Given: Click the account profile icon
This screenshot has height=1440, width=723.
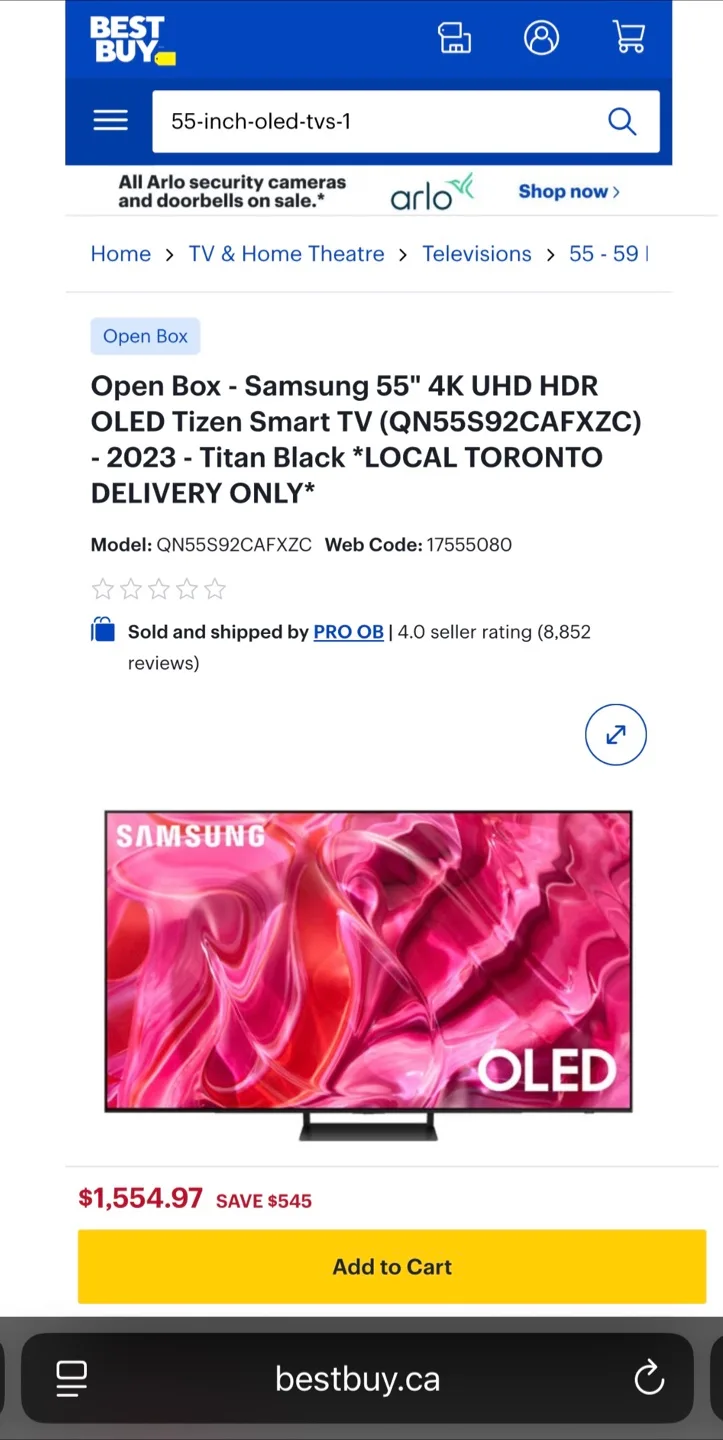Looking at the screenshot, I should [x=541, y=37].
